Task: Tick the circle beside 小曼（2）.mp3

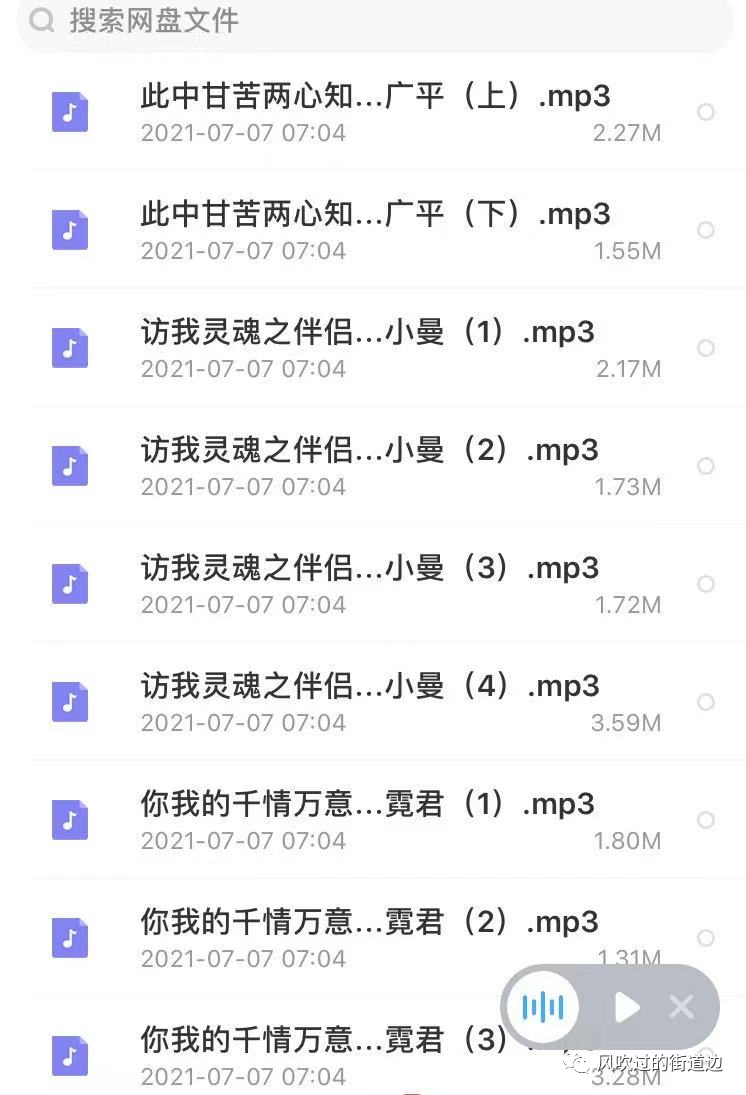Action: (706, 466)
